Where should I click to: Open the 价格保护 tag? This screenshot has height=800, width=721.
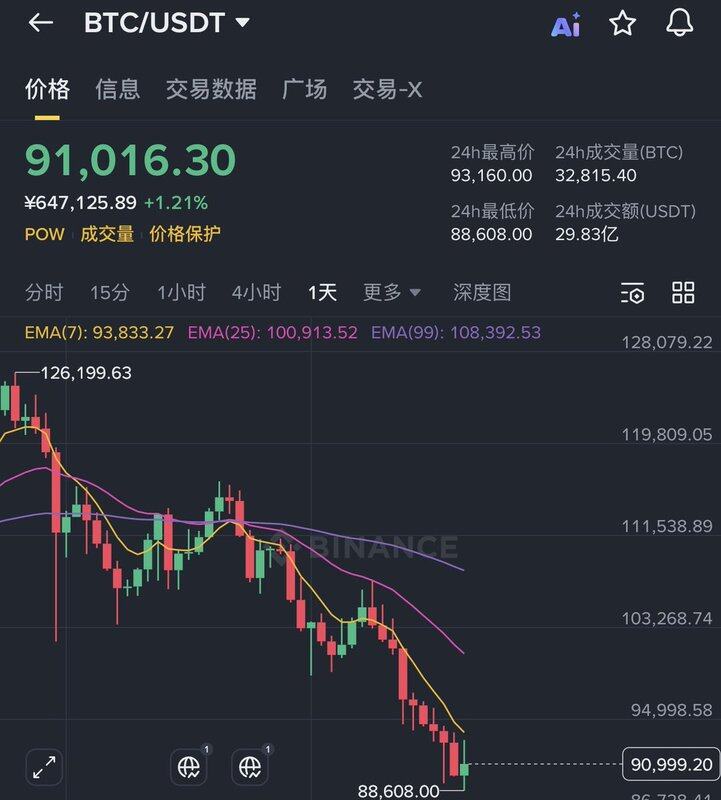185,234
